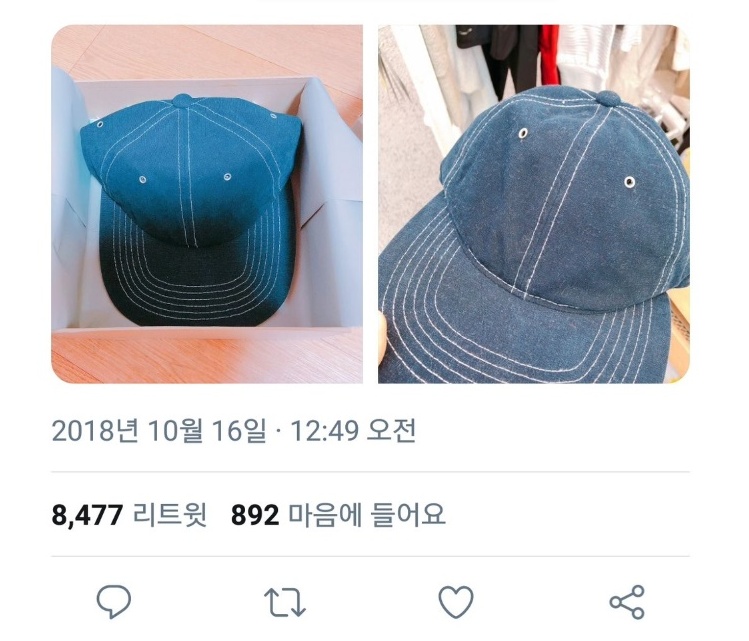Screen dimensions: 749x641
Task: Open the photo of cap in box
Action: 207,204
